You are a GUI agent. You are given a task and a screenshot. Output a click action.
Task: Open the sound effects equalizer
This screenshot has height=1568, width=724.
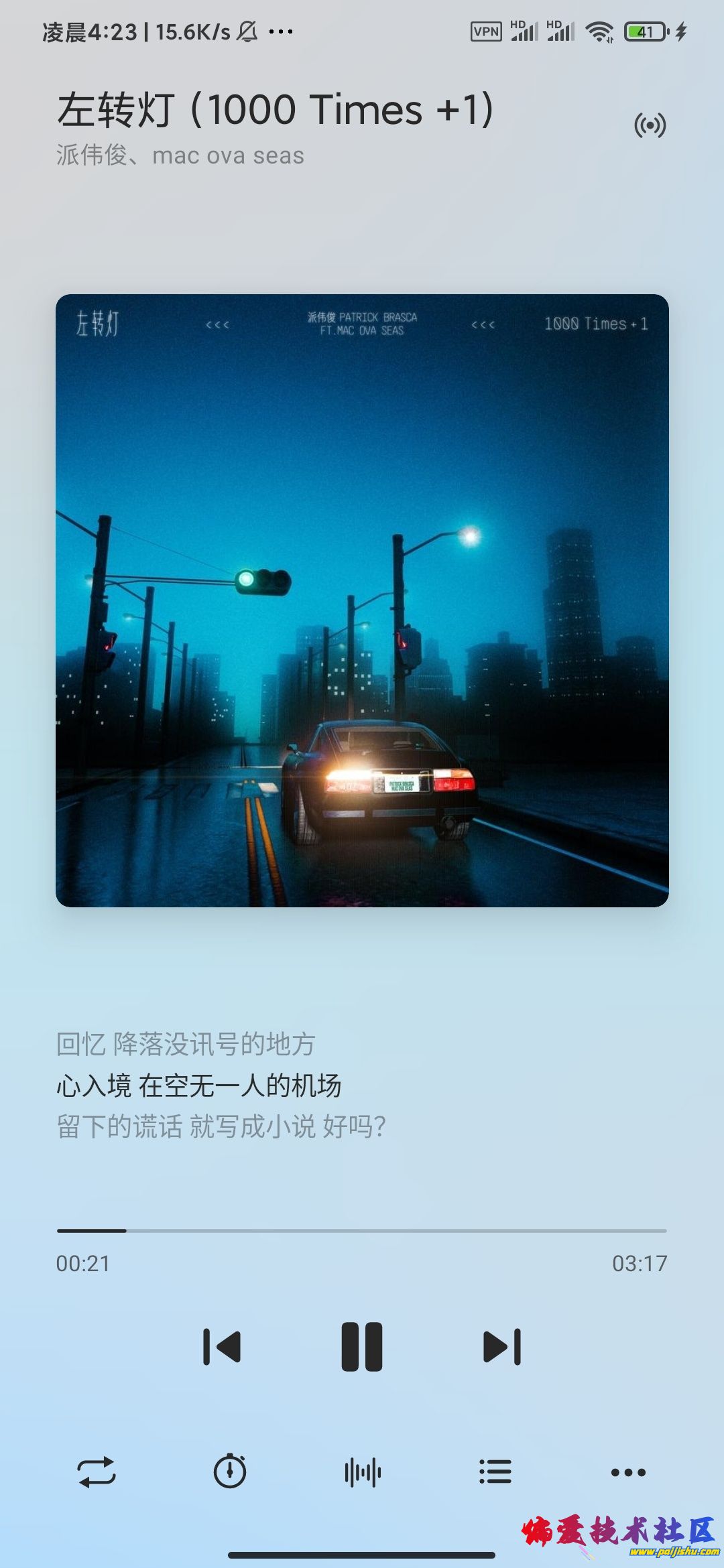362,1472
